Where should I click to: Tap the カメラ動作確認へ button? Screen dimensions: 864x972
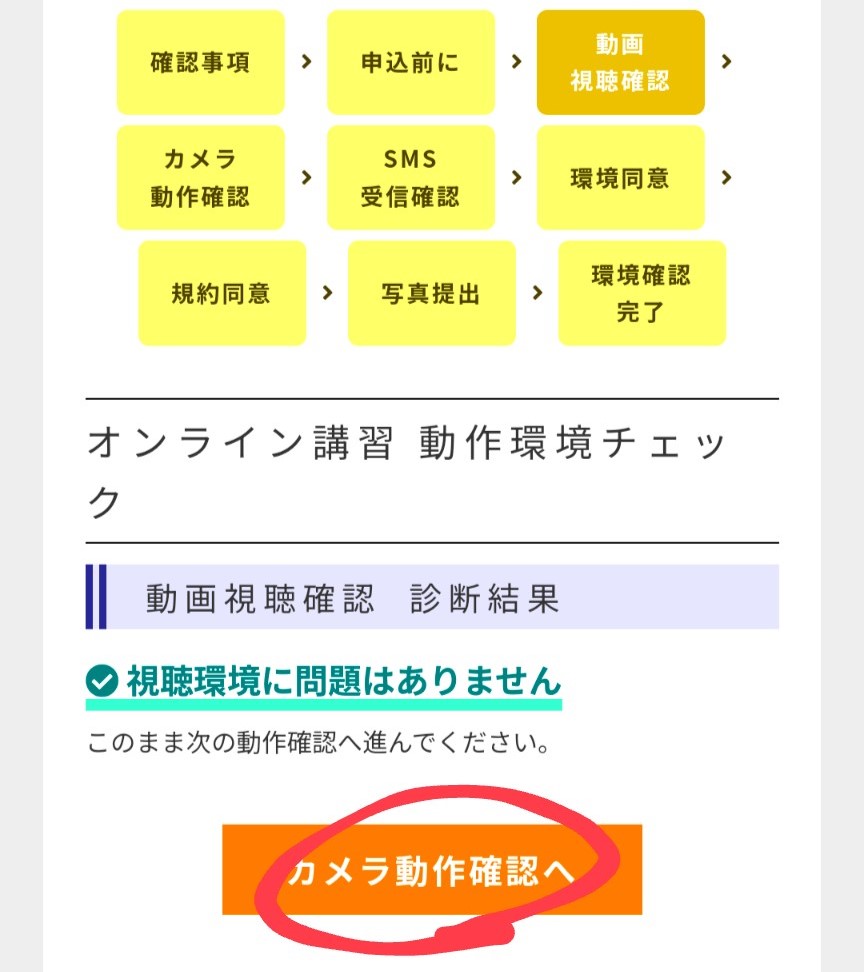tap(431, 869)
